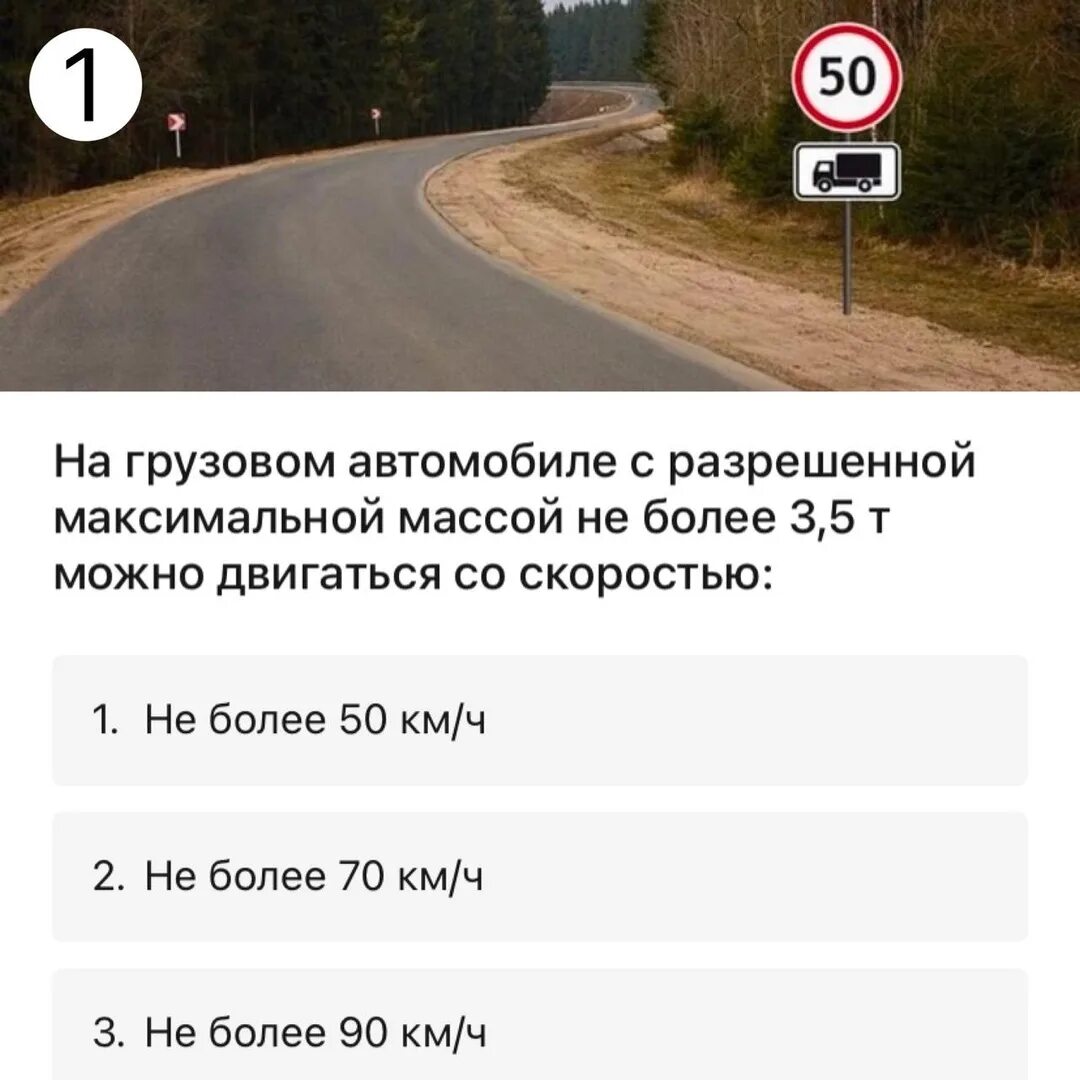The height and width of the screenshot is (1080, 1080).
Task: Pick answer Не более 90 км/ч
Action: pyautogui.click(x=540, y=1030)
